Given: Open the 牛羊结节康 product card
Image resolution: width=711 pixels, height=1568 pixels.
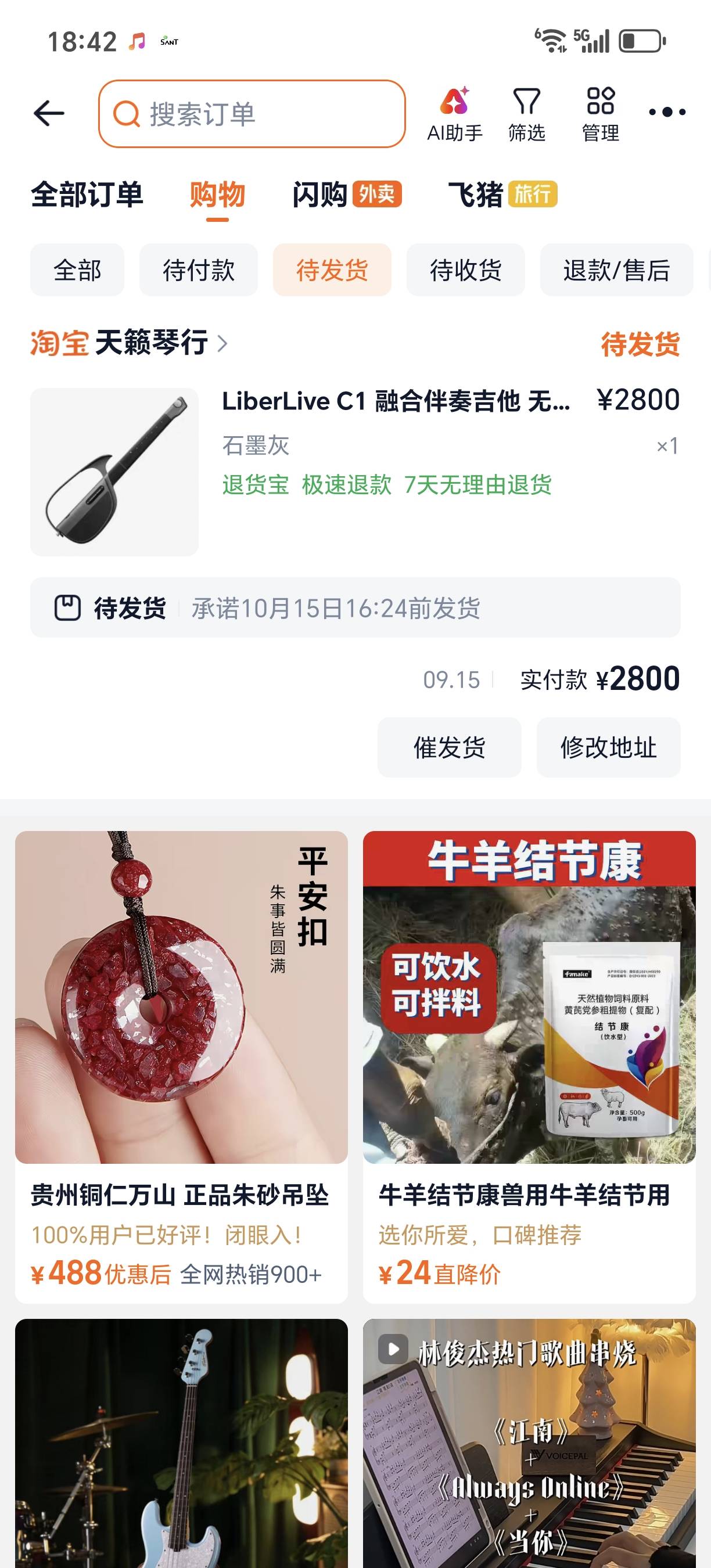Looking at the screenshot, I should pos(529,1067).
